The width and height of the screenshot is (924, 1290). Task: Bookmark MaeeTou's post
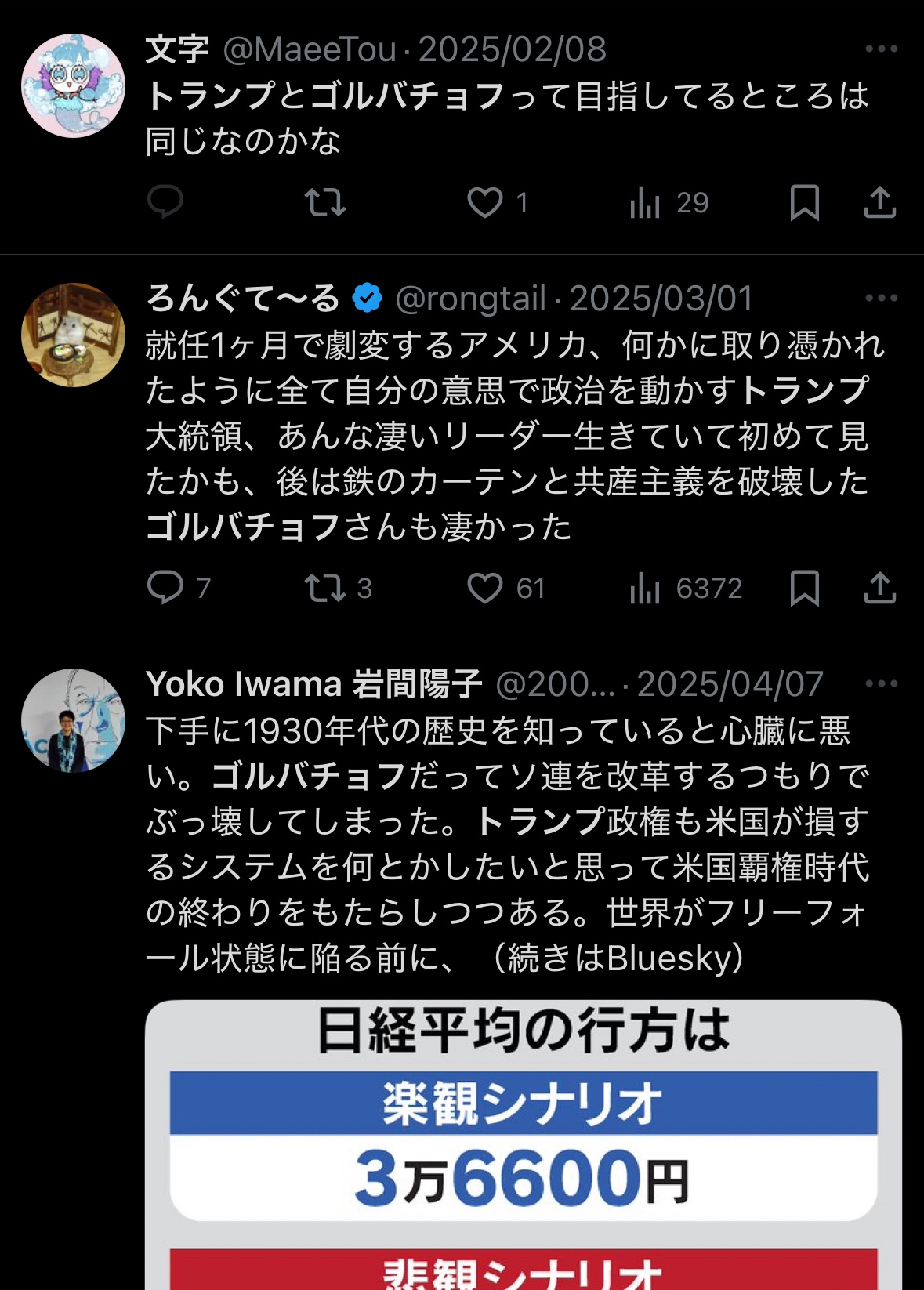[805, 202]
